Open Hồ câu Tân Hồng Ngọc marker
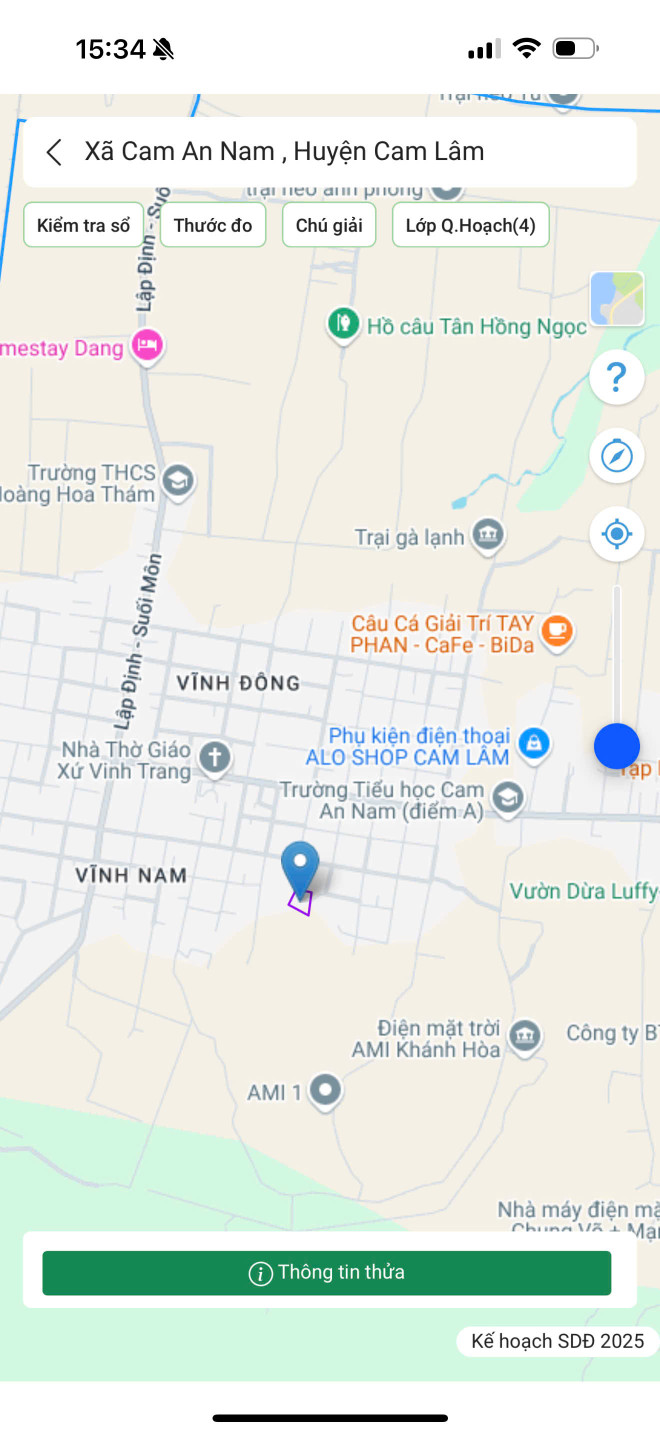This screenshot has width=660, height=1434. click(344, 324)
